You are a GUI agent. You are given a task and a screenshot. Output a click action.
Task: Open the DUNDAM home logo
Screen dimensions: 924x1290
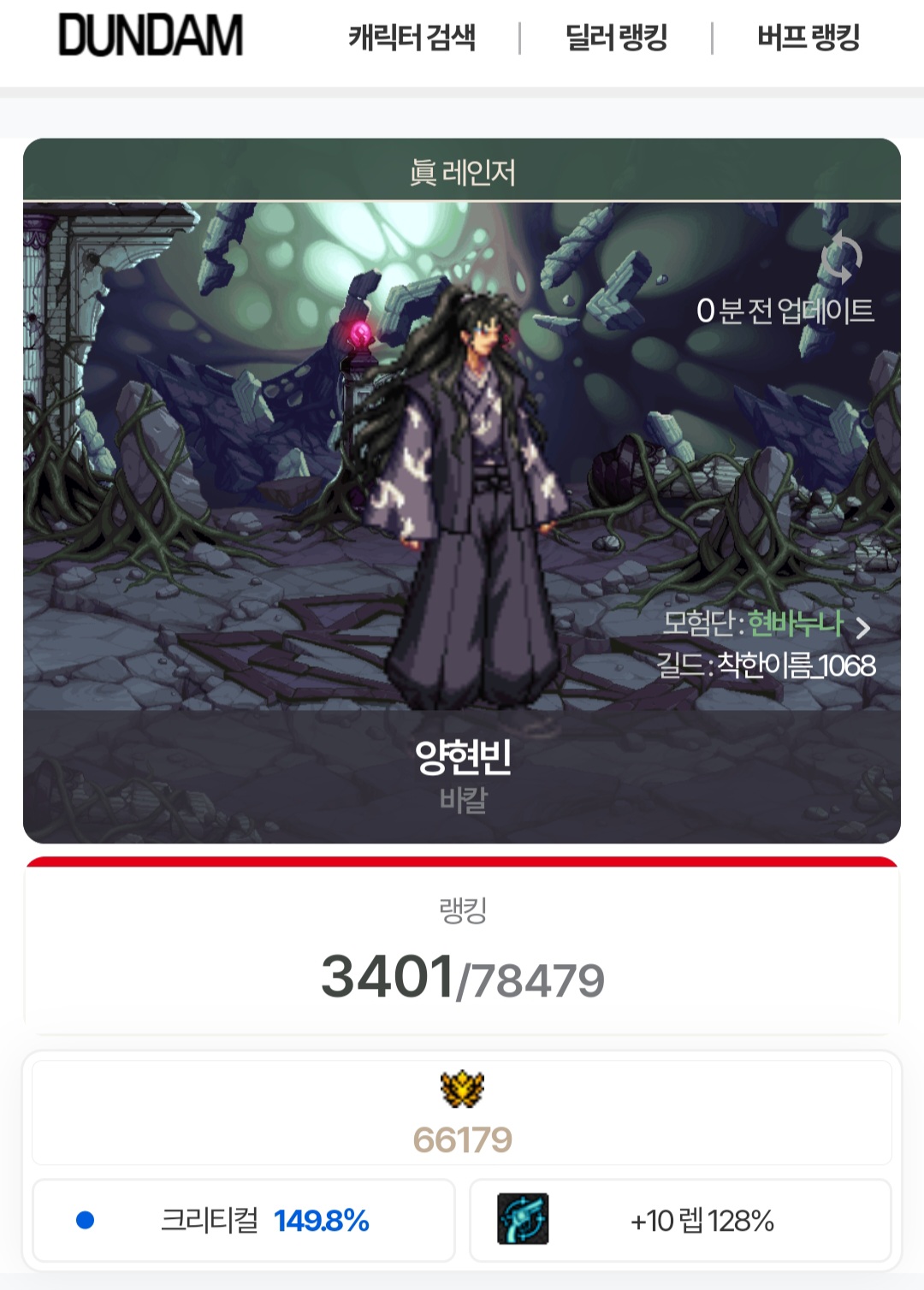point(151,36)
